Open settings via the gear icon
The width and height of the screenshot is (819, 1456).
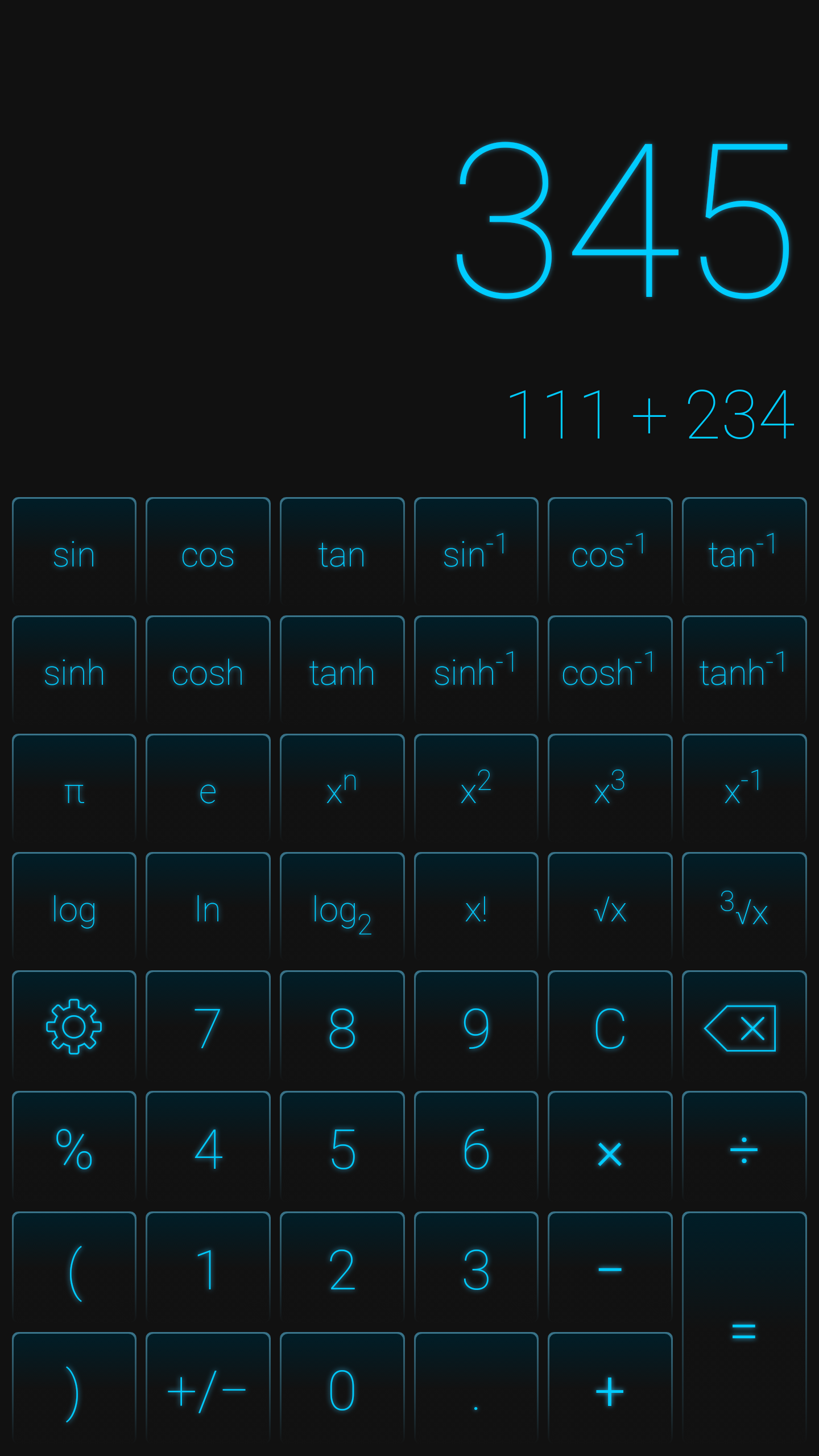(74, 1027)
